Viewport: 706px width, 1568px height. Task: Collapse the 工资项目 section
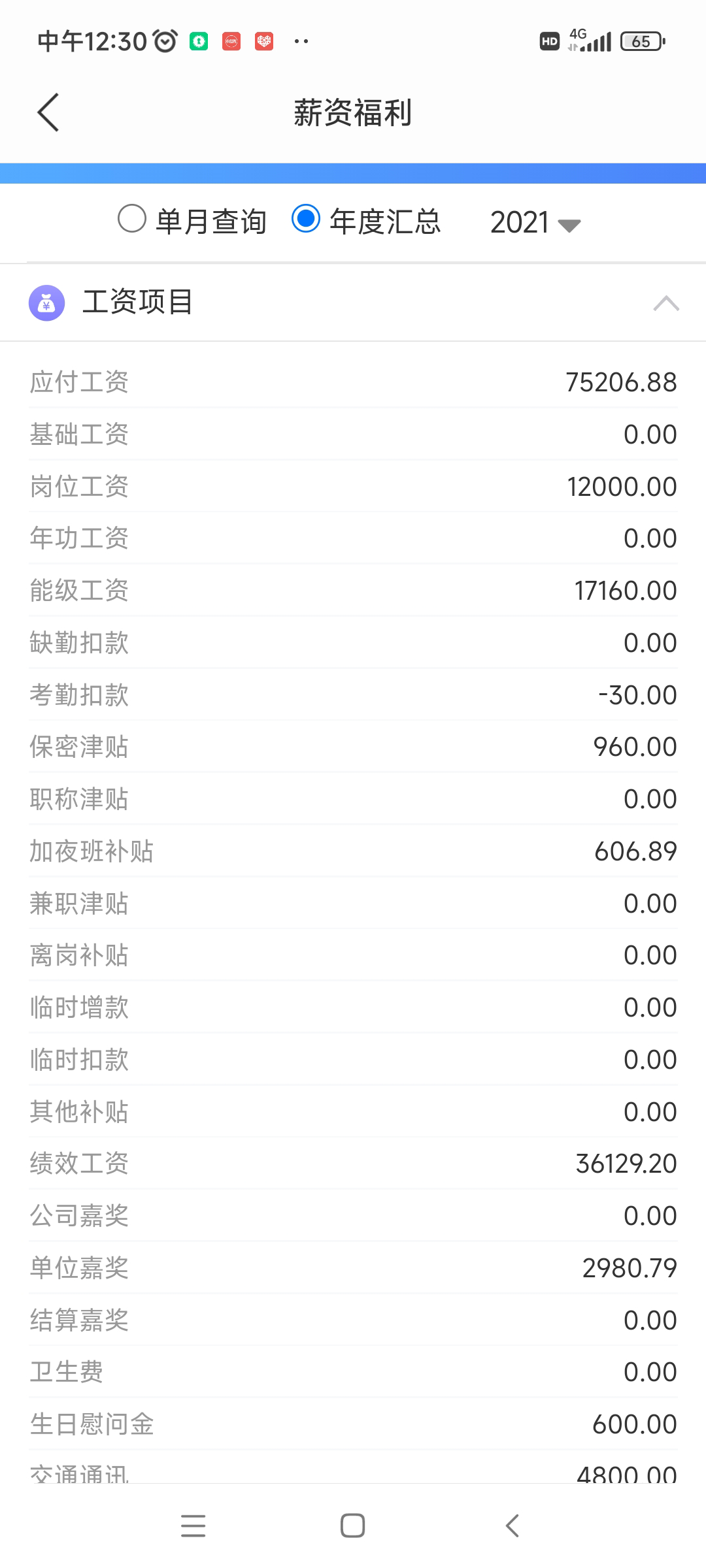click(665, 303)
